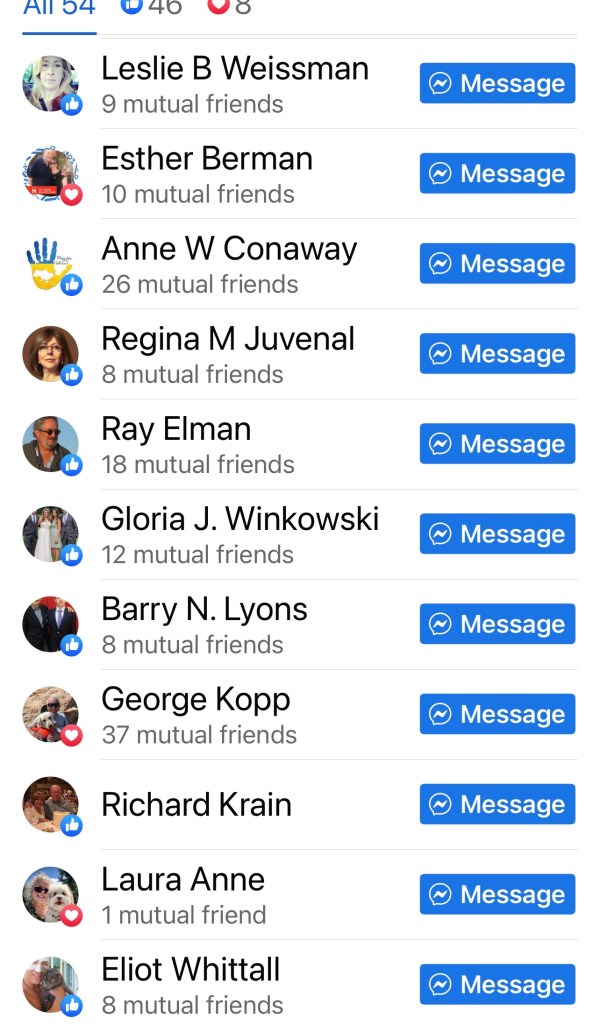Open George Kopp's profile

tap(196, 699)
